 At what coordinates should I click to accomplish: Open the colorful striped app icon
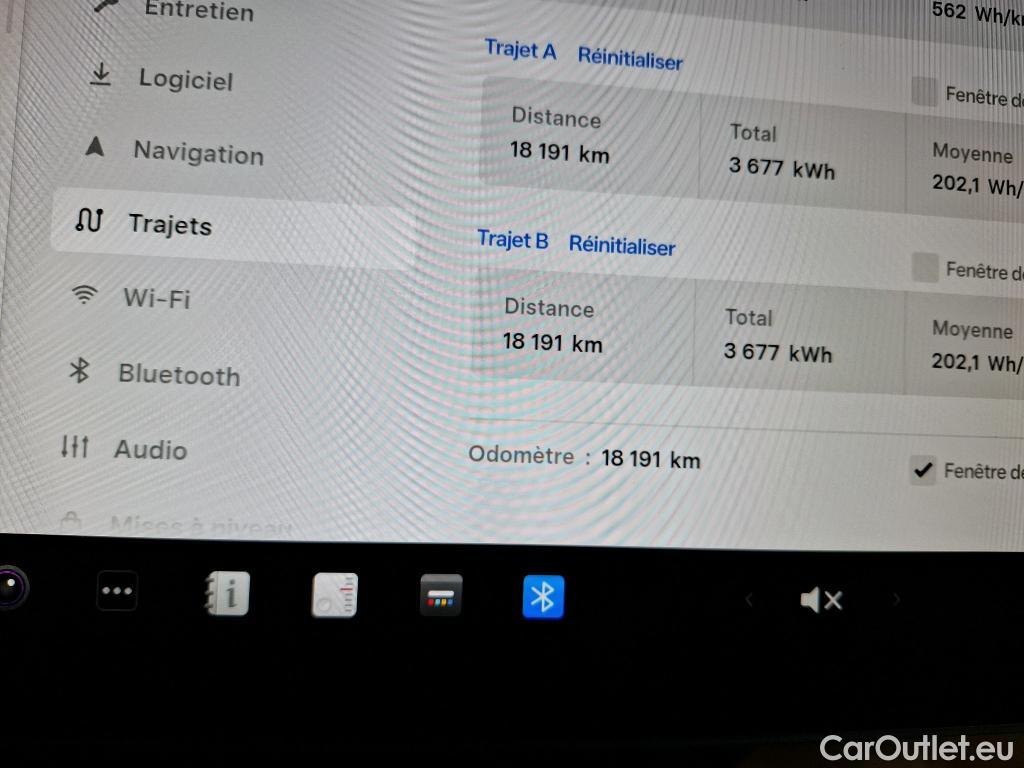click(441, 595)
